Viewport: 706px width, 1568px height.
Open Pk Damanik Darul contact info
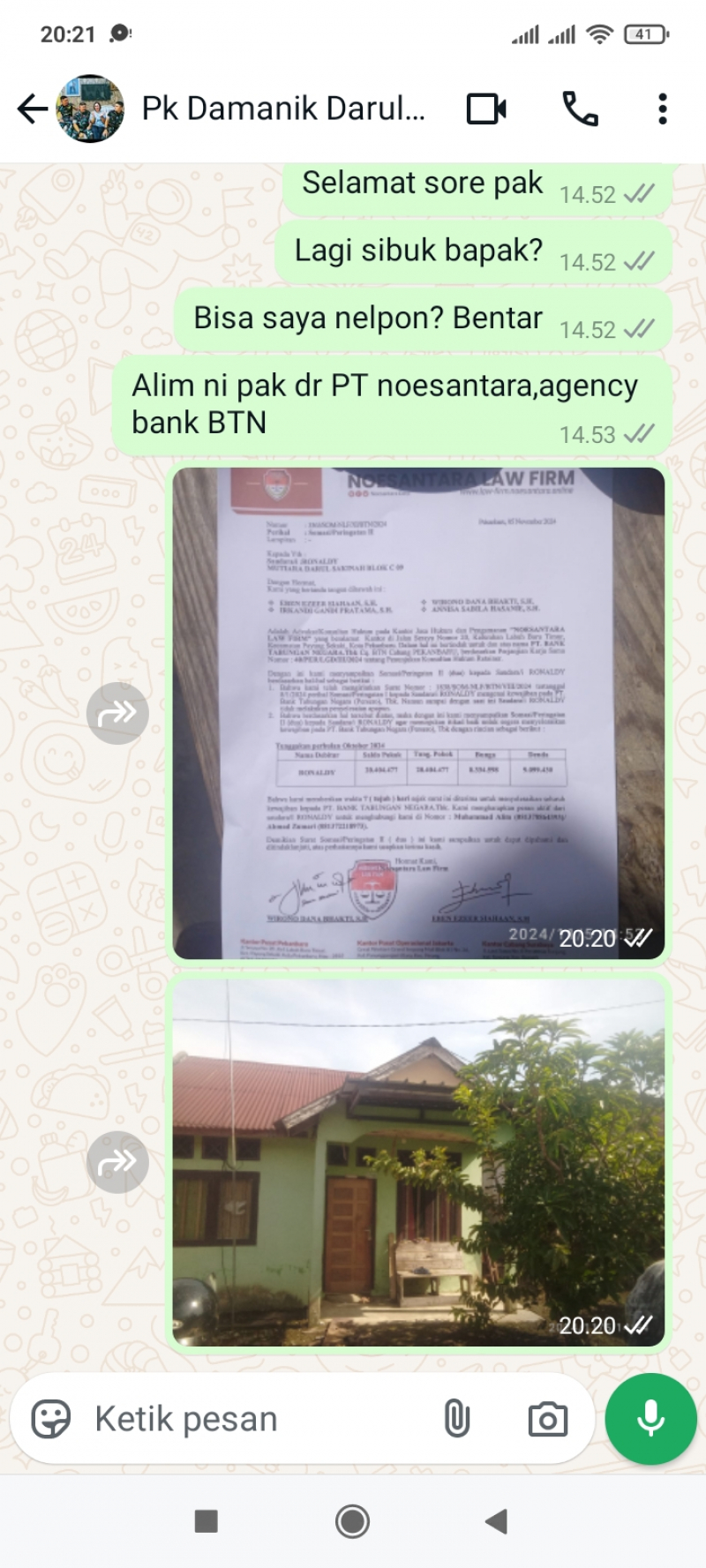[282, 109]
